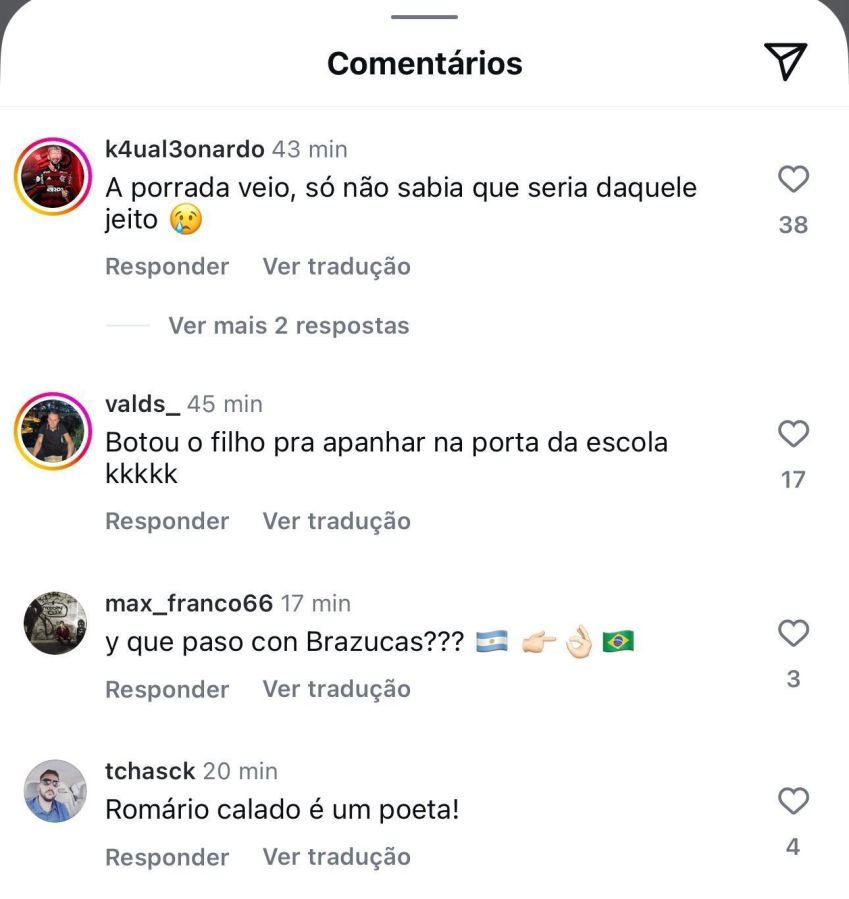Like valds_'s comment

tap(793, 434)
